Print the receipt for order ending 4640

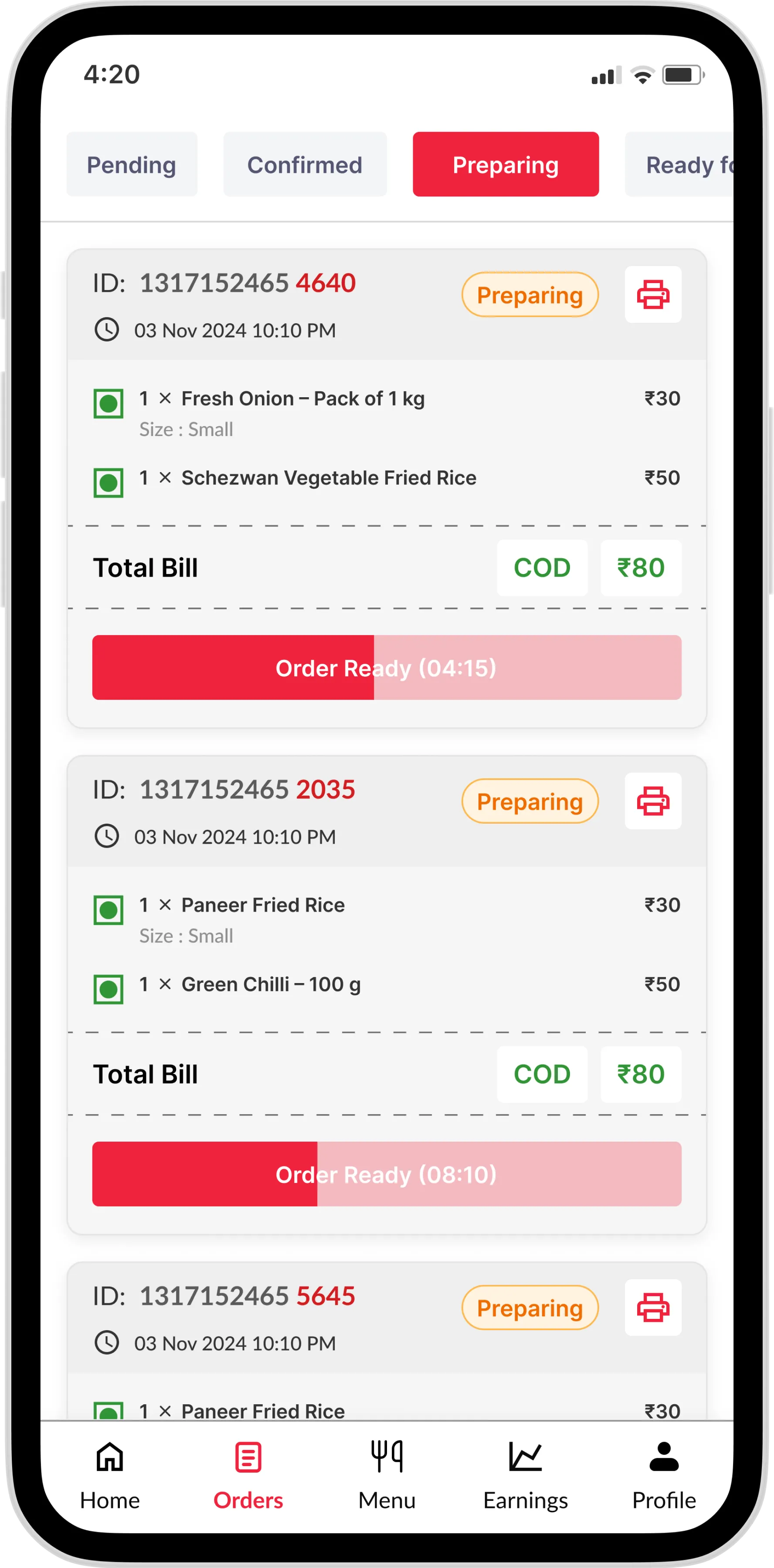coord(653,294)
